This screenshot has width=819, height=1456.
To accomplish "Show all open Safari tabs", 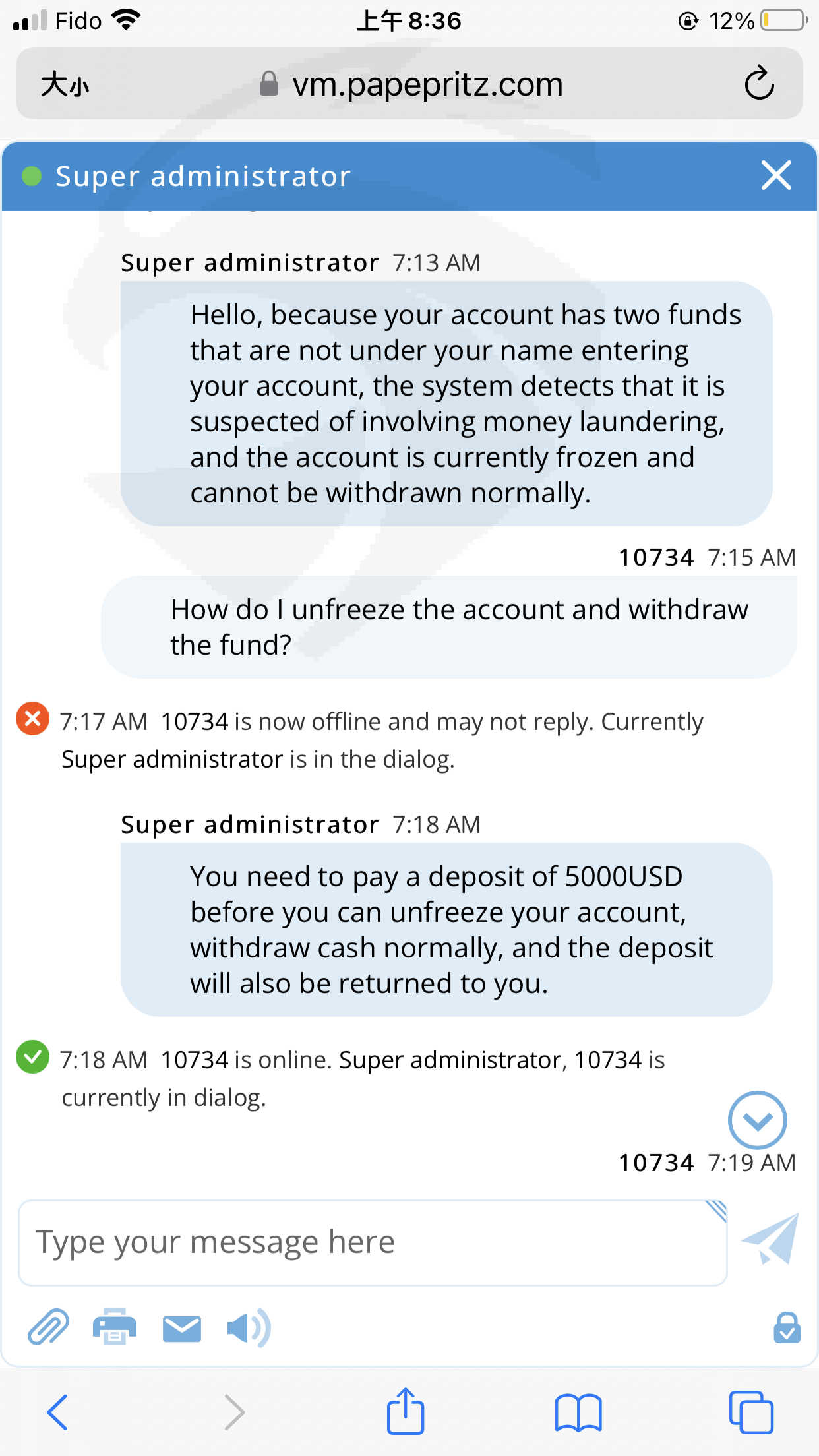I will point(751,1412).
